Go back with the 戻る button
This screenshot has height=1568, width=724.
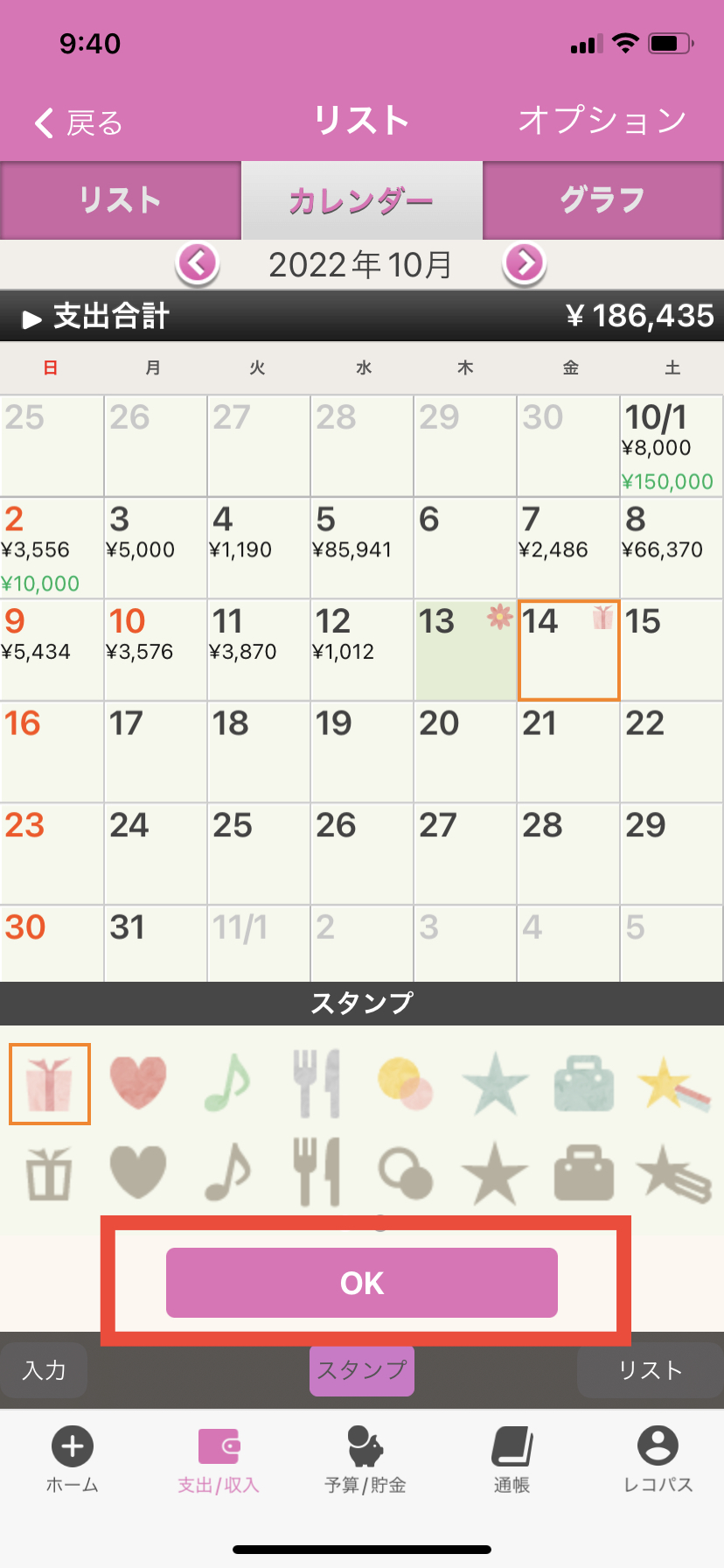79,122
